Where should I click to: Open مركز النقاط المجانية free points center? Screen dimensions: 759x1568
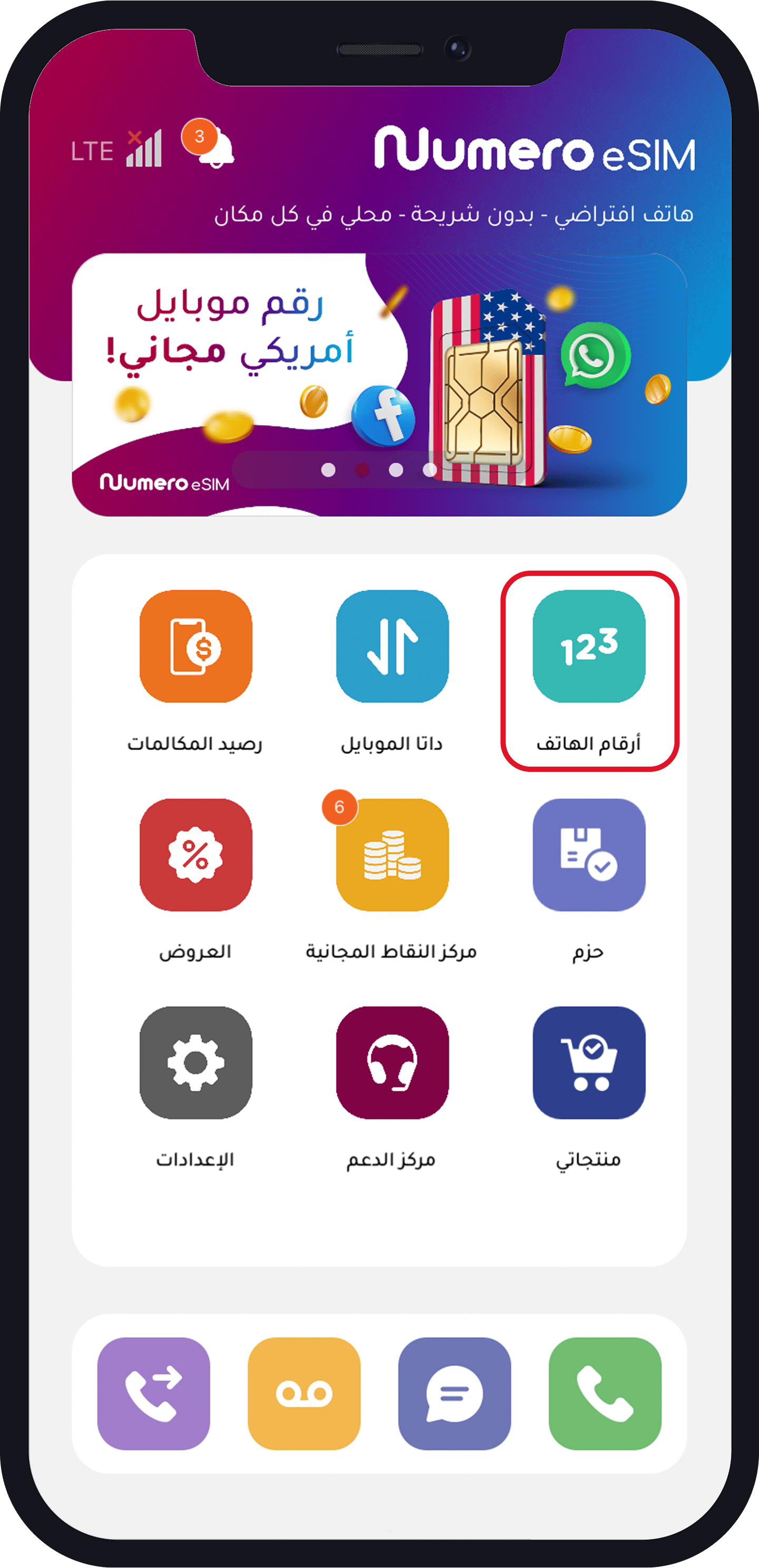click(x=392, y=858)
